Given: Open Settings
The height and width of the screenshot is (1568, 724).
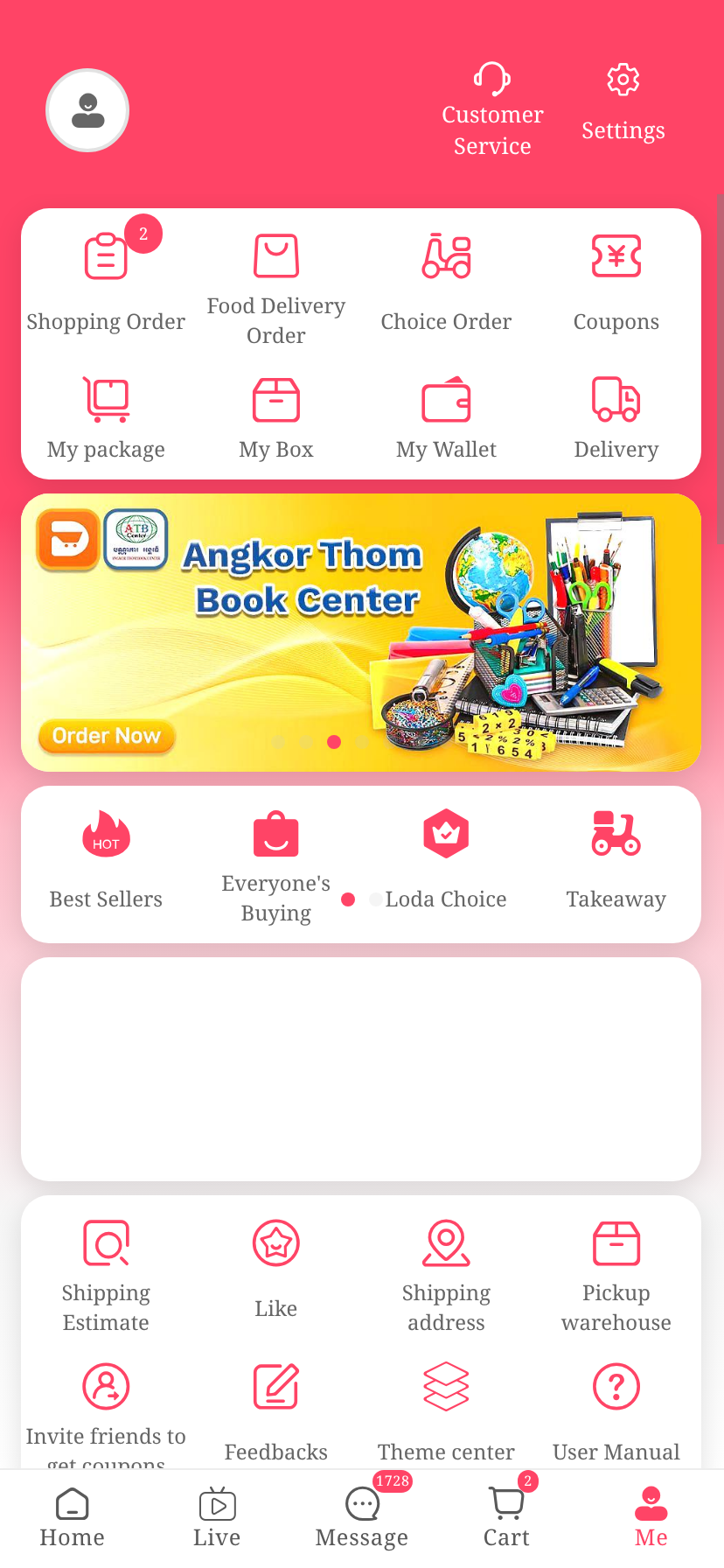Looking at the screenshot, I should coord(623,102).
